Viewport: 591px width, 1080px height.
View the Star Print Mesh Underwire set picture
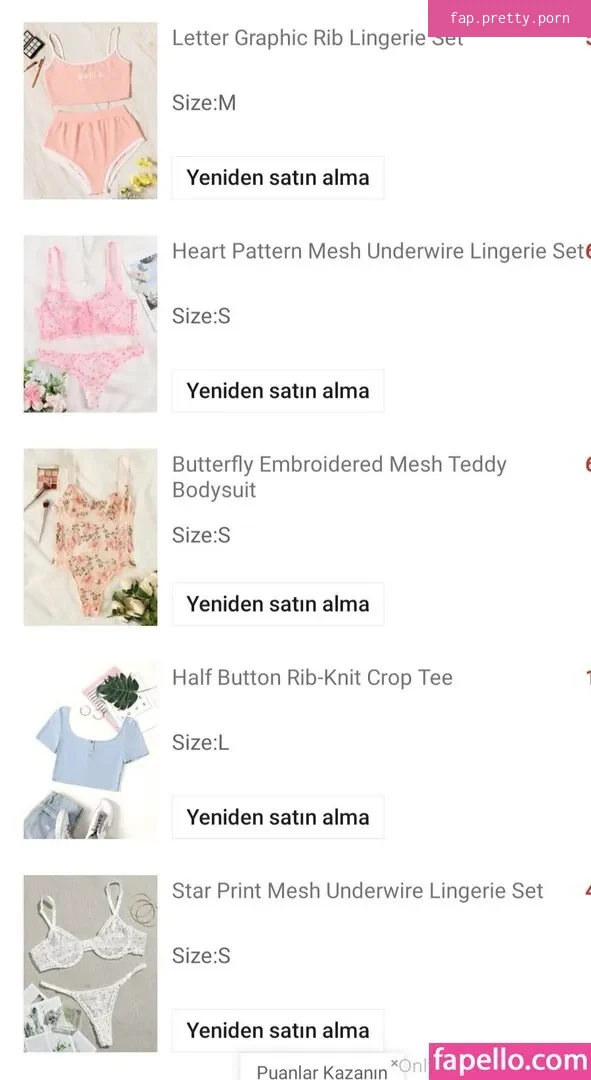90,964
